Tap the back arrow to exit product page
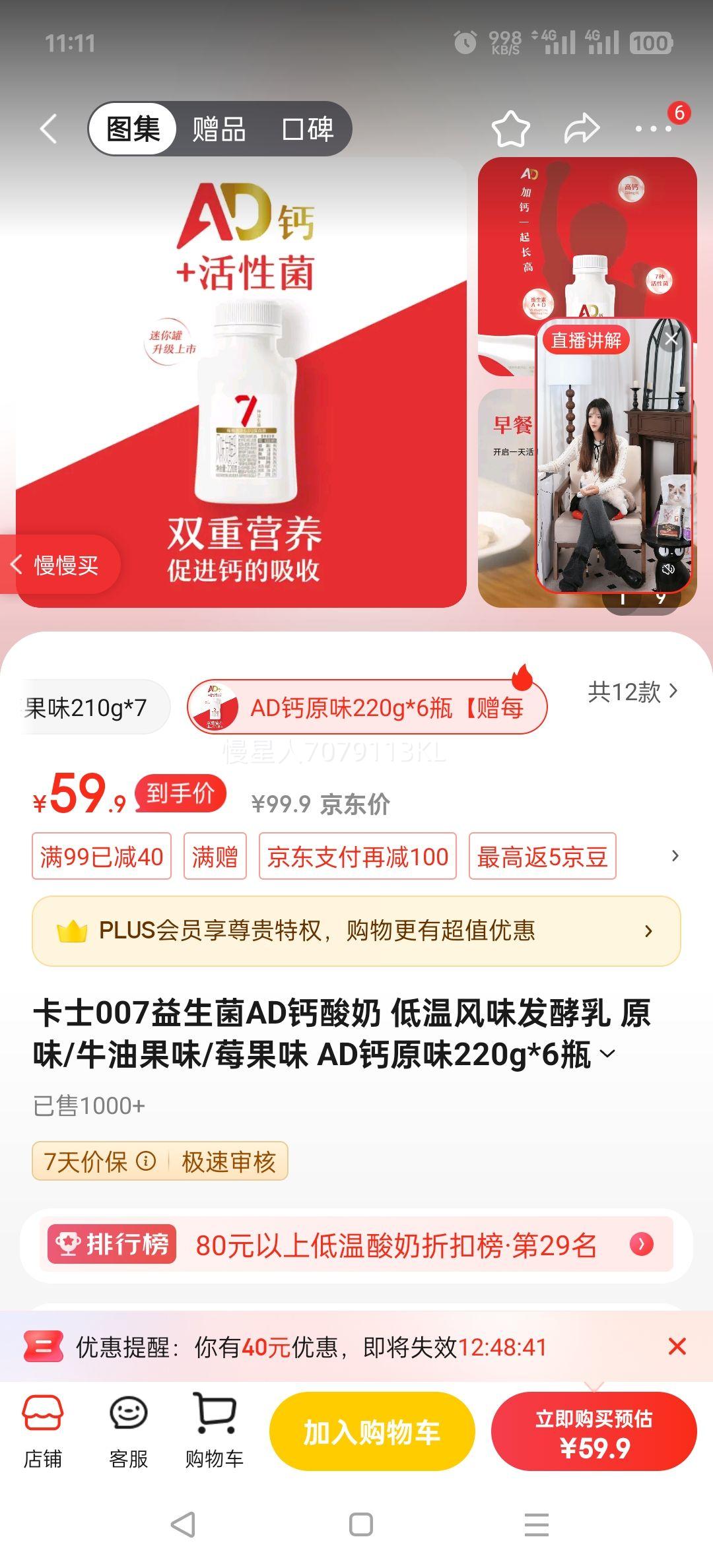713x1568 pixels. pos(48,129)
